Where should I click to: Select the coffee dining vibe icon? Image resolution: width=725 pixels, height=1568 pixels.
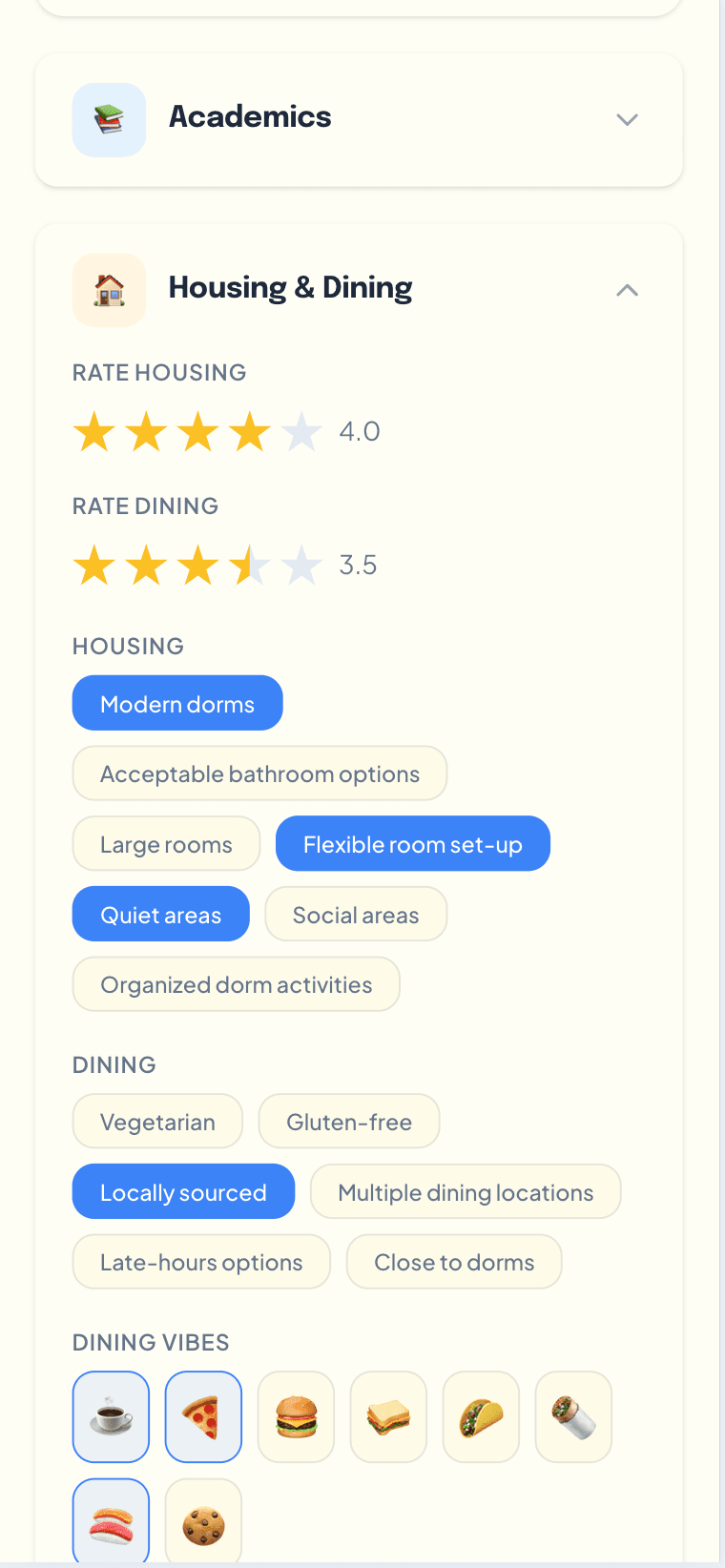pyautogui.click(x=111, y=1416)
